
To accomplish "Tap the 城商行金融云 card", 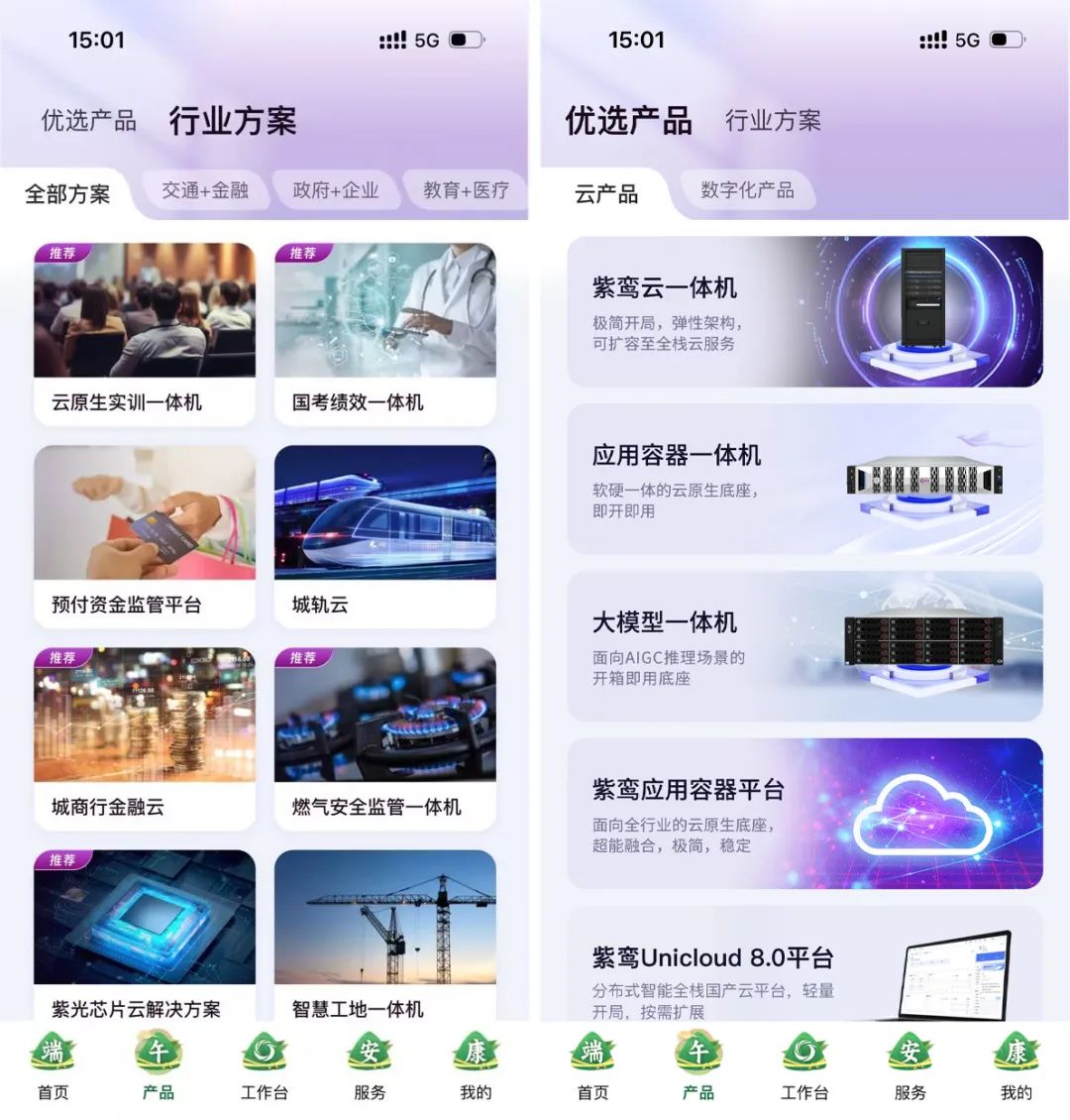I will click(145, 738).
